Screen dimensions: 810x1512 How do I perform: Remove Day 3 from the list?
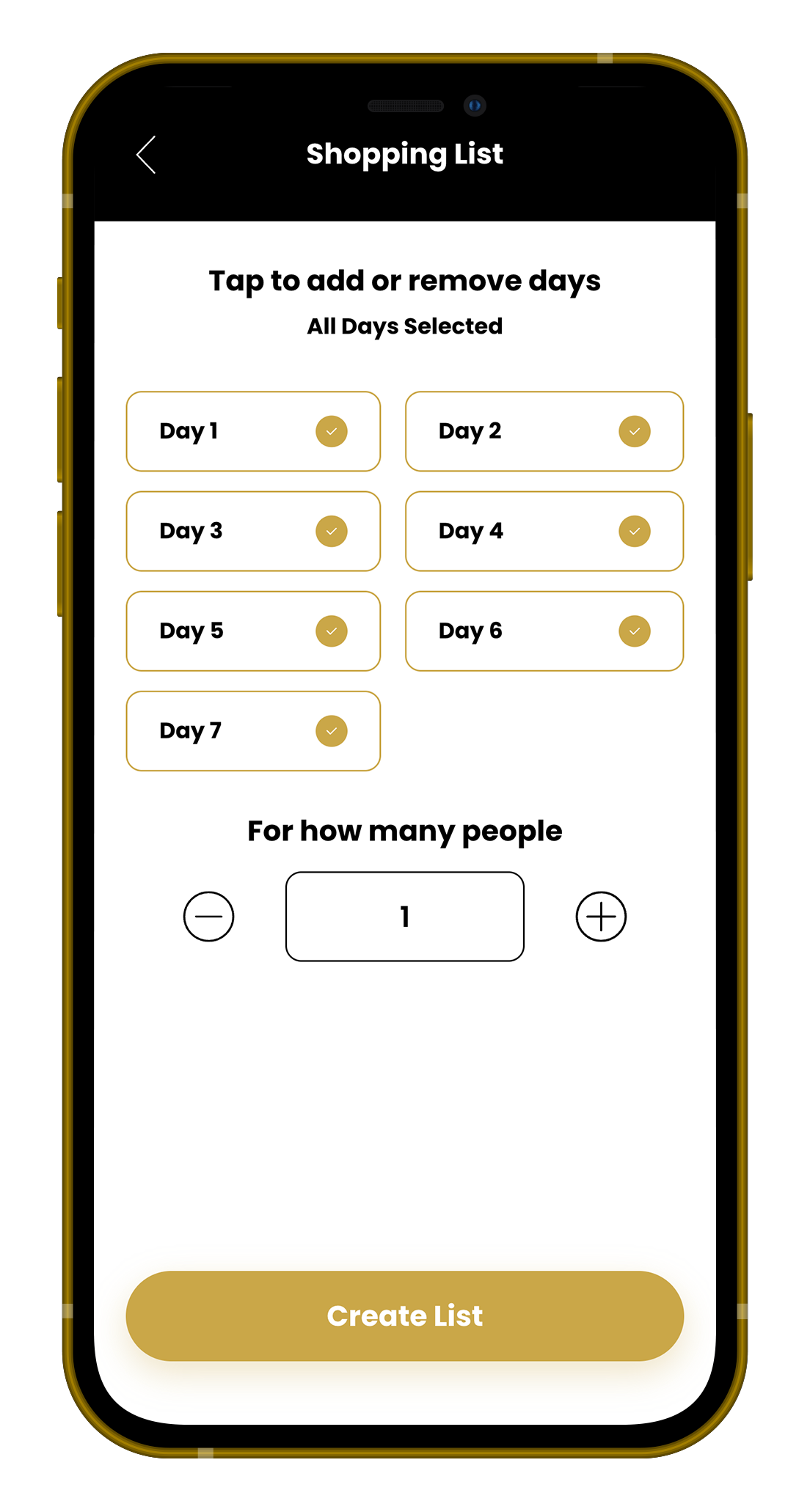click(x=253, y=531)
